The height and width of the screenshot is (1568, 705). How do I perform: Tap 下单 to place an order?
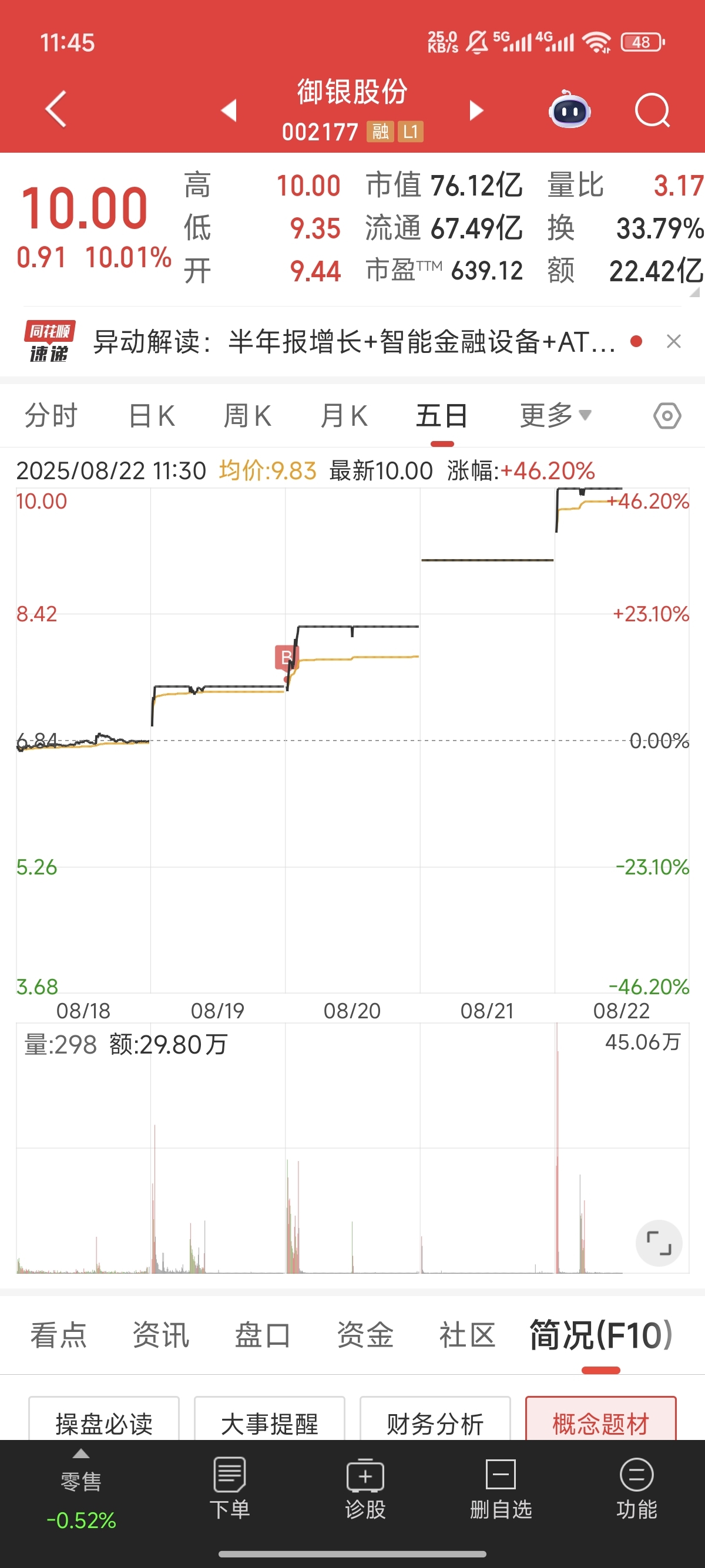tap(230, 1488)
